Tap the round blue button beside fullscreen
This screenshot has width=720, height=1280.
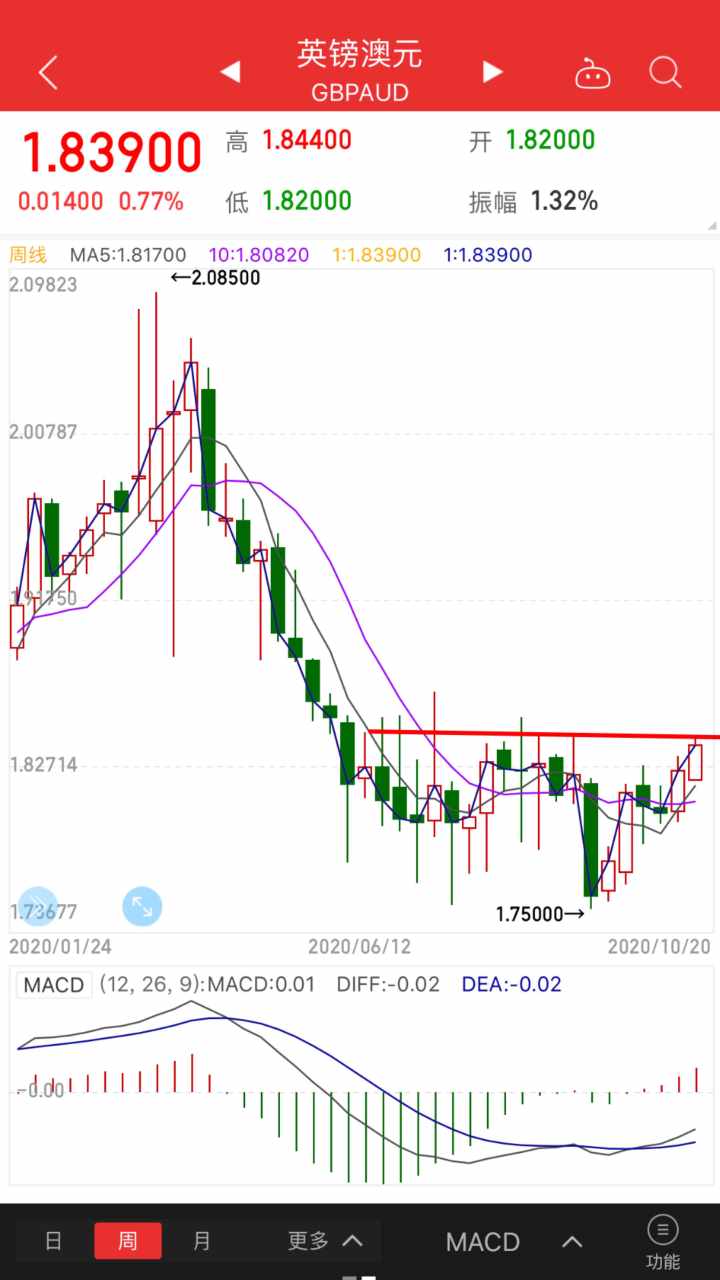pos(38,907)
